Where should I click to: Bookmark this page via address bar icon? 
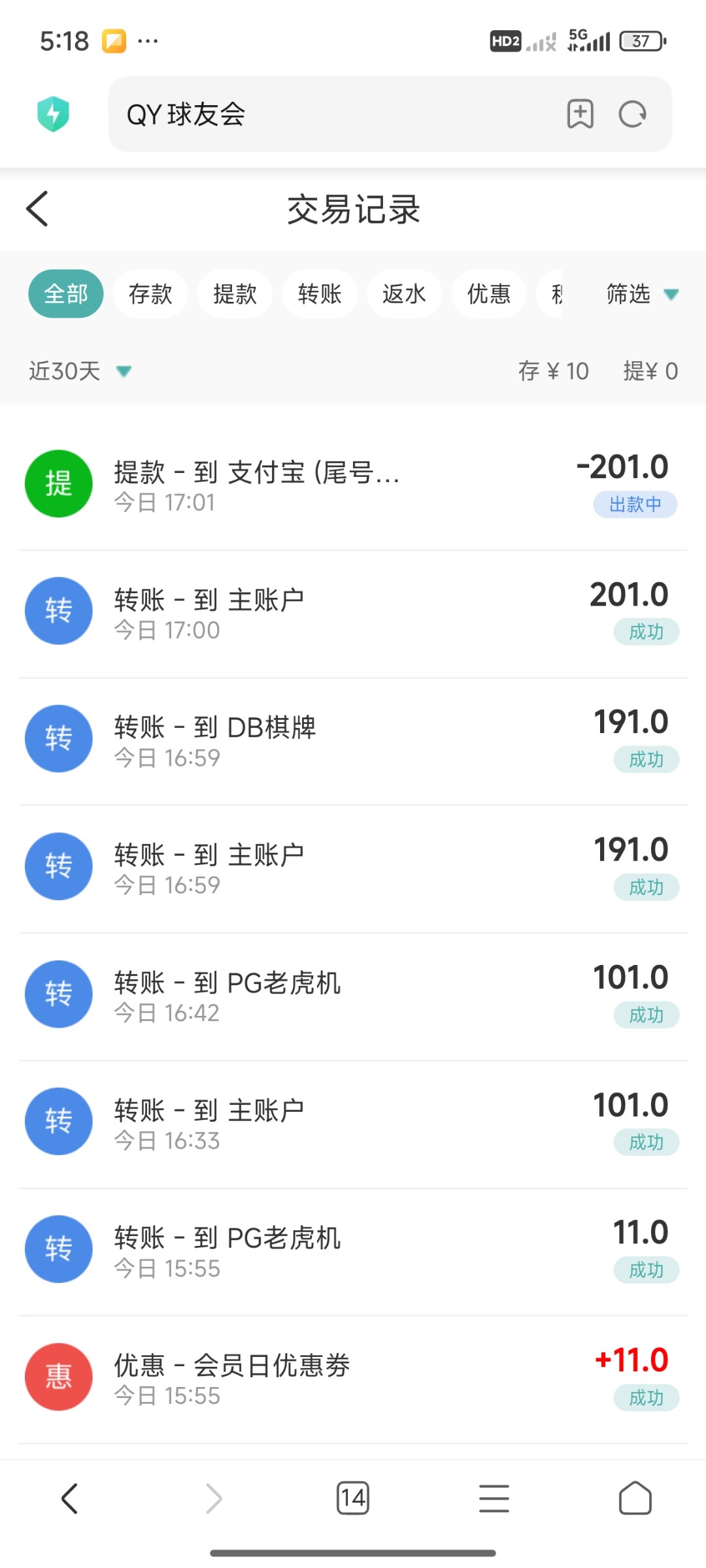pyautogui.click(x=580, y=114)
